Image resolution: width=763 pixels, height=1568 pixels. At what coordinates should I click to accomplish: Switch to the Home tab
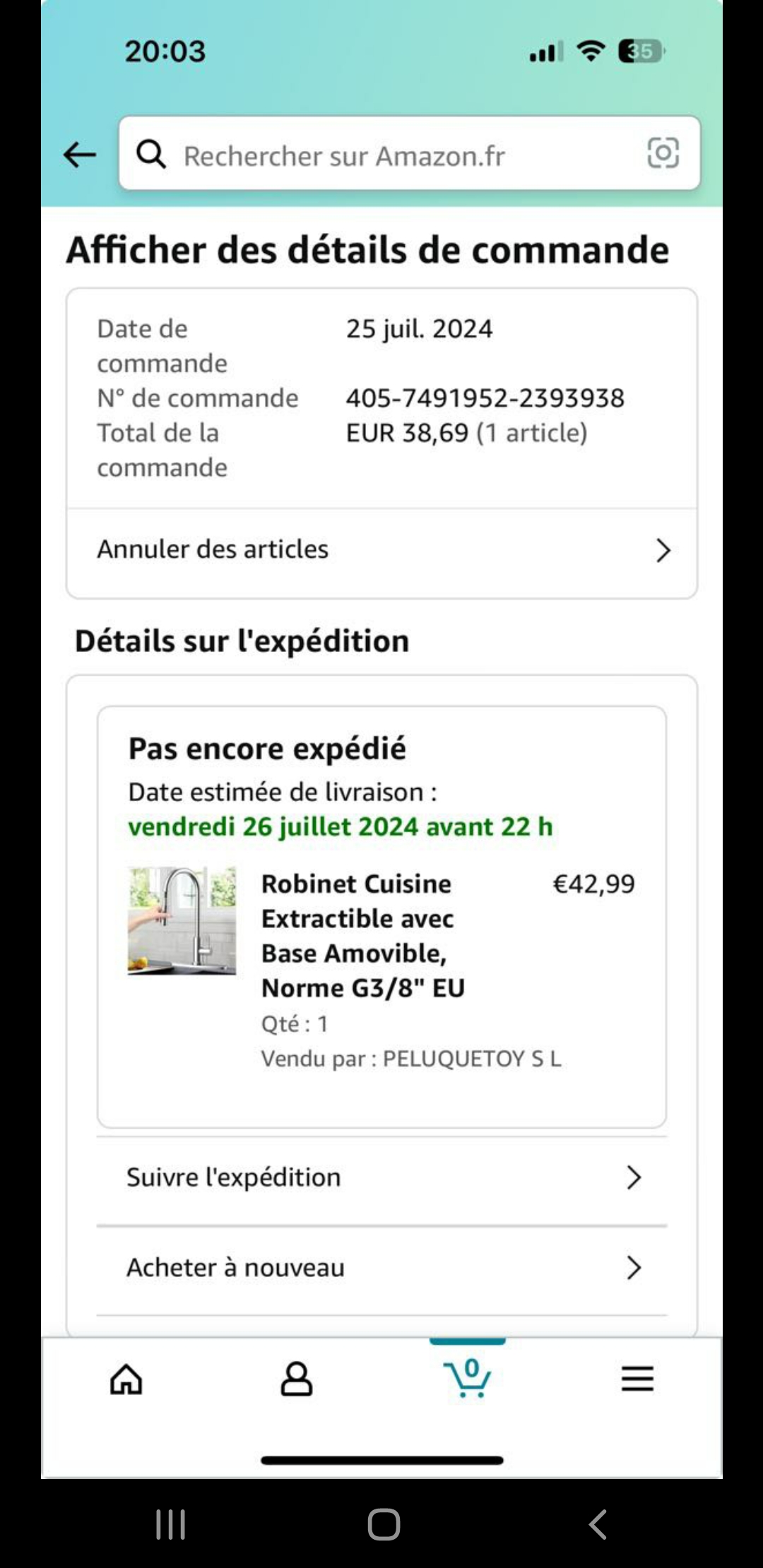[x=126, y=1379]
